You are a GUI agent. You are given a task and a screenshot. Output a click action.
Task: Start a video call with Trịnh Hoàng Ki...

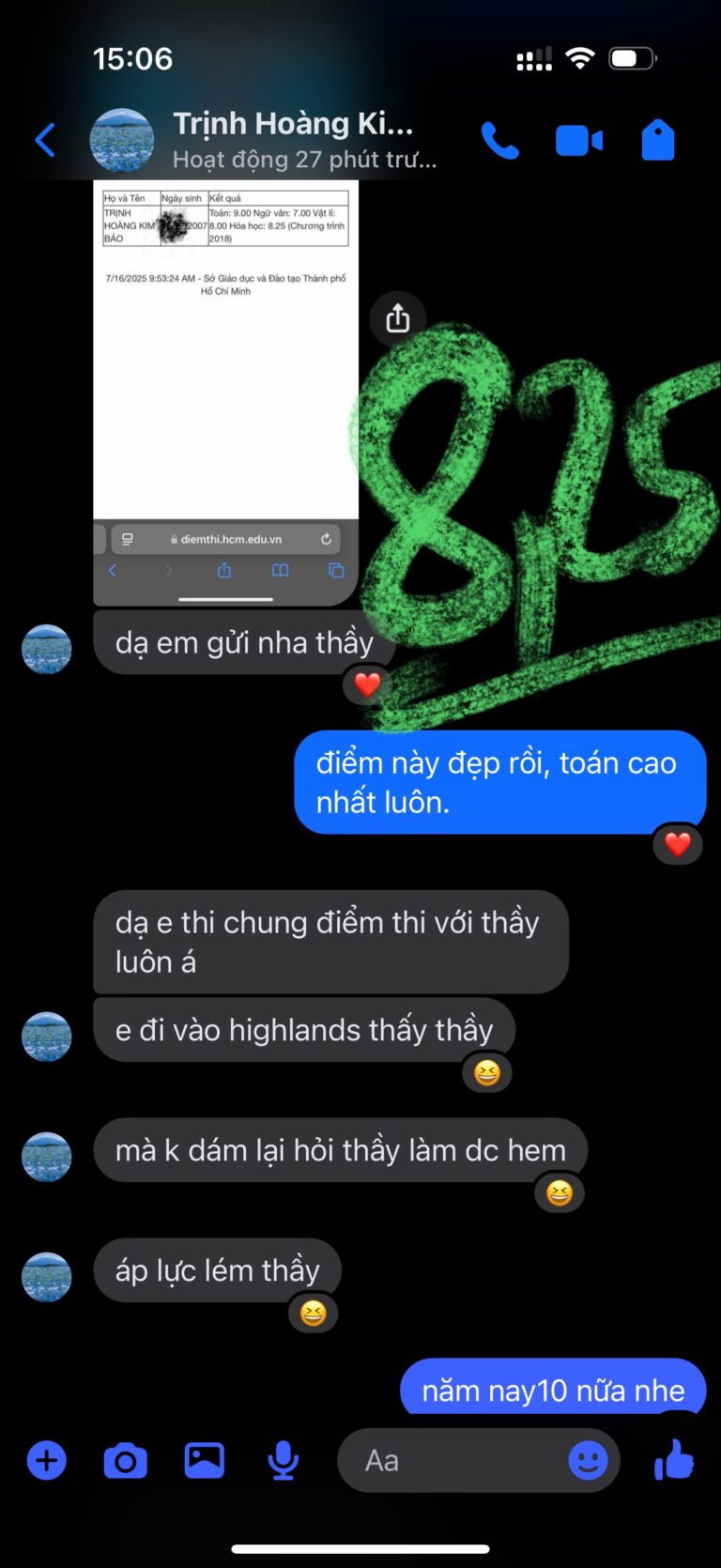(578, 141)
